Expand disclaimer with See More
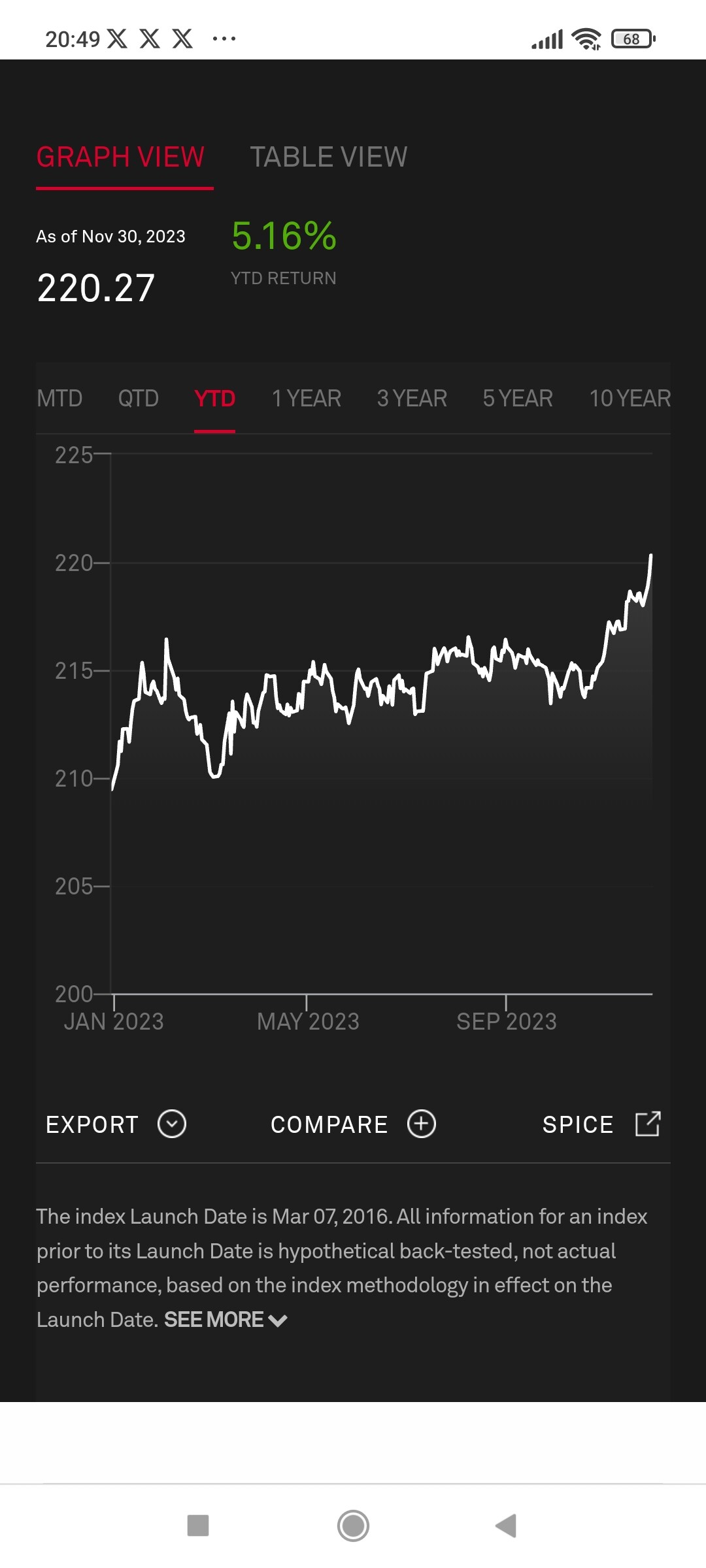706x1568 pixels. (x=226, y=1320)
